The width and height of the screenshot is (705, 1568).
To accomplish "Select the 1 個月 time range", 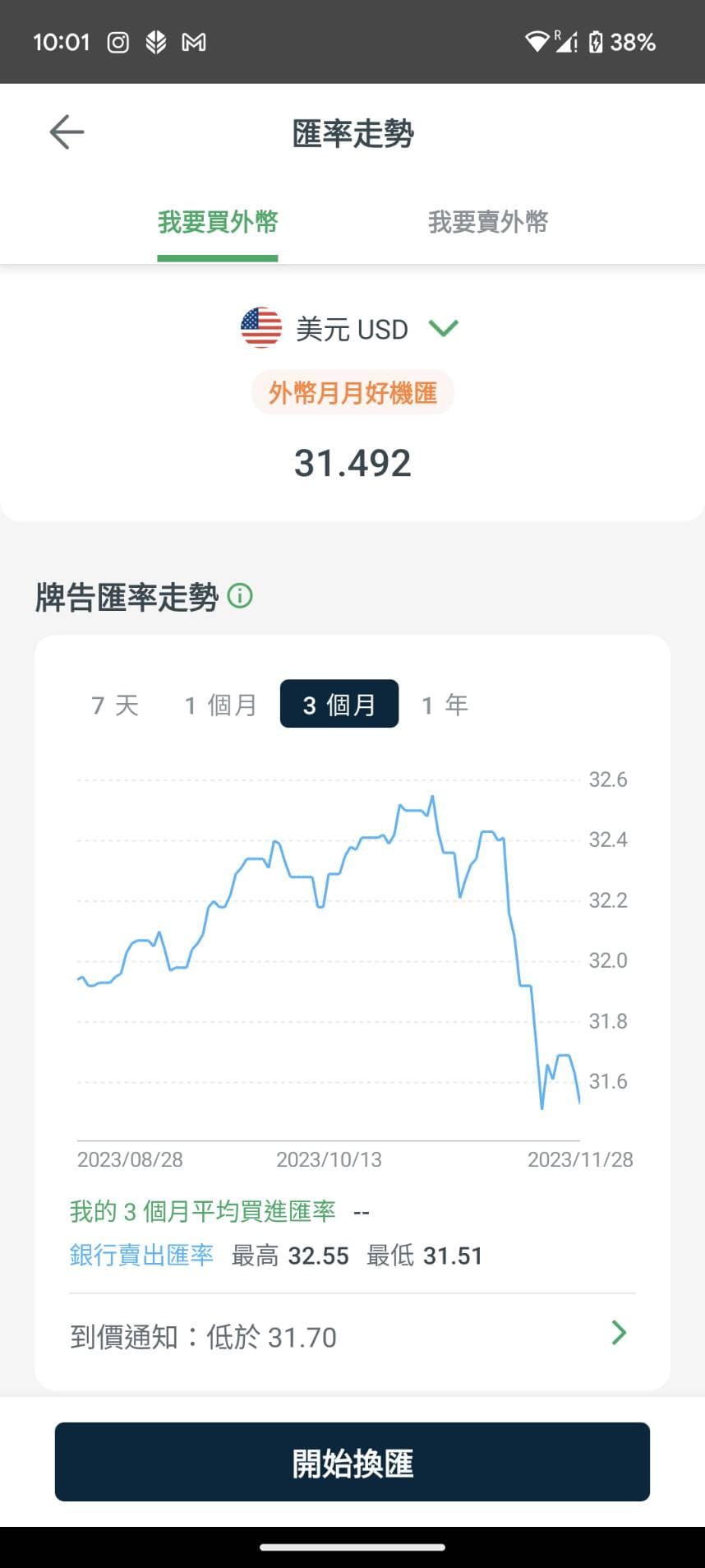I will pyautogui.click(x=220, y=704).
